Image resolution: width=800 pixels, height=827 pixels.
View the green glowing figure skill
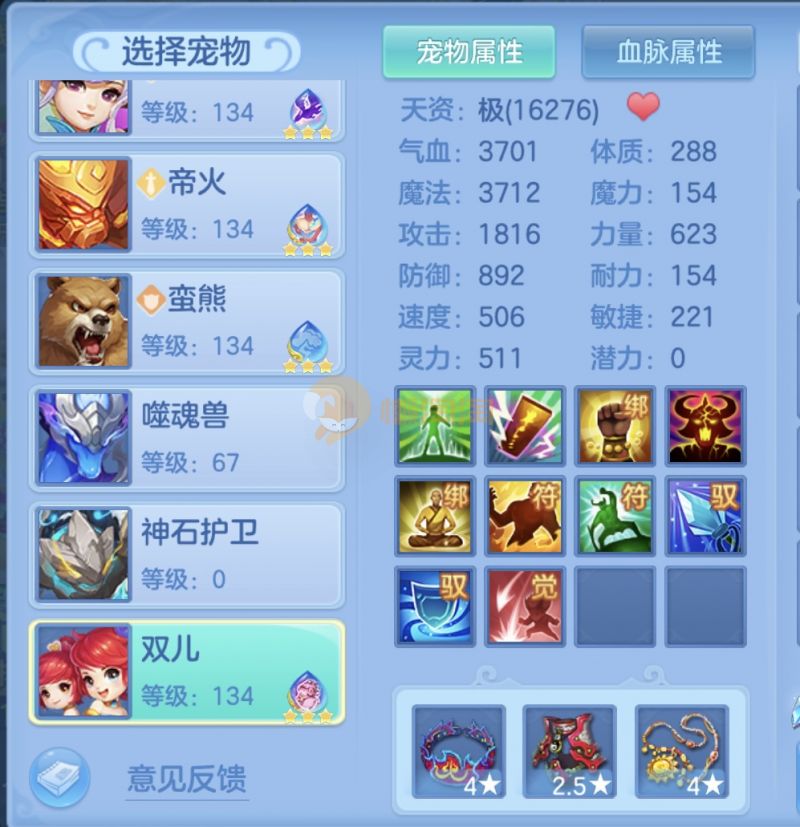pos(434,427)
